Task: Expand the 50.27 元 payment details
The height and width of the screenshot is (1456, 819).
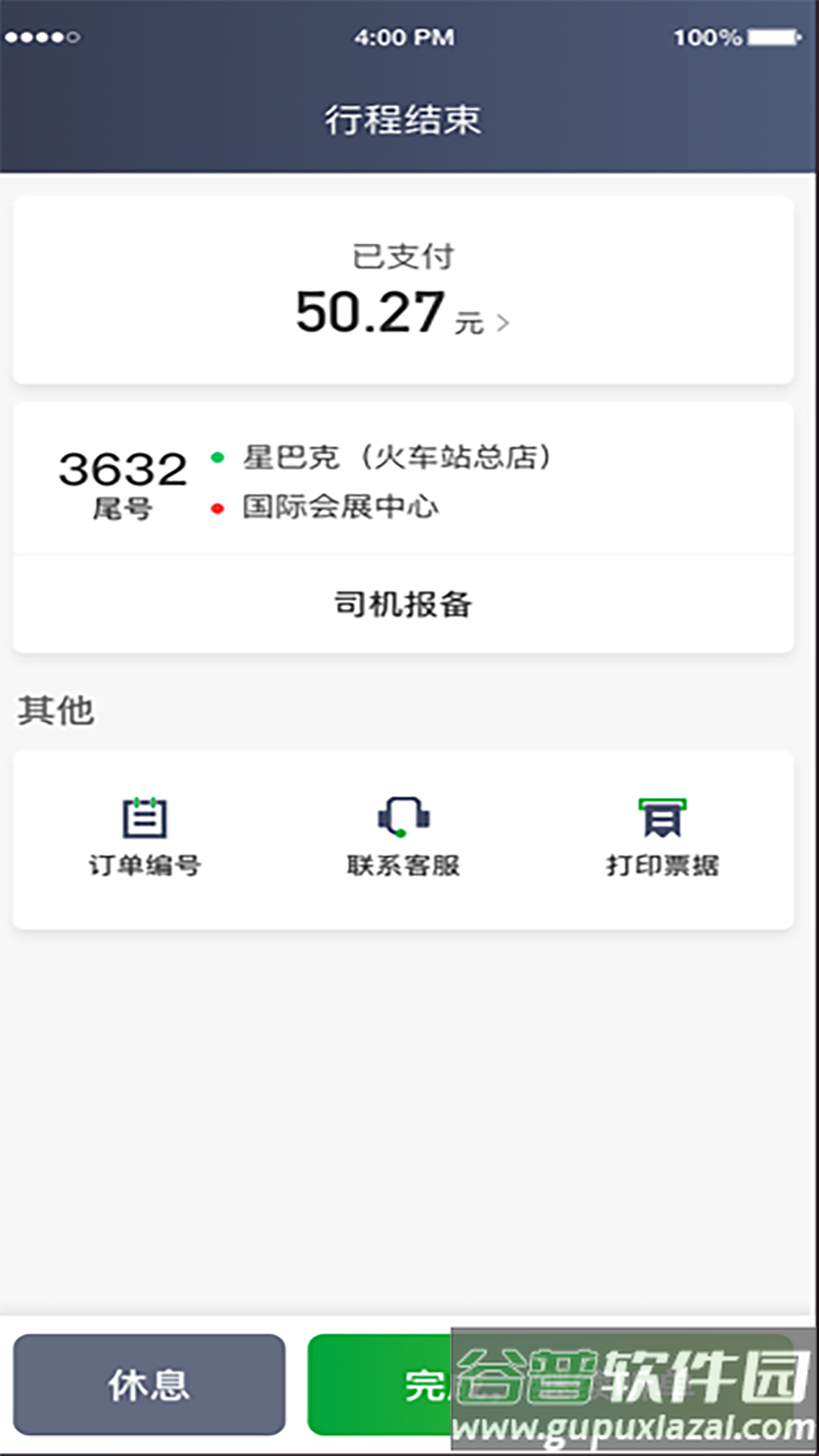Action: (403, 312)
